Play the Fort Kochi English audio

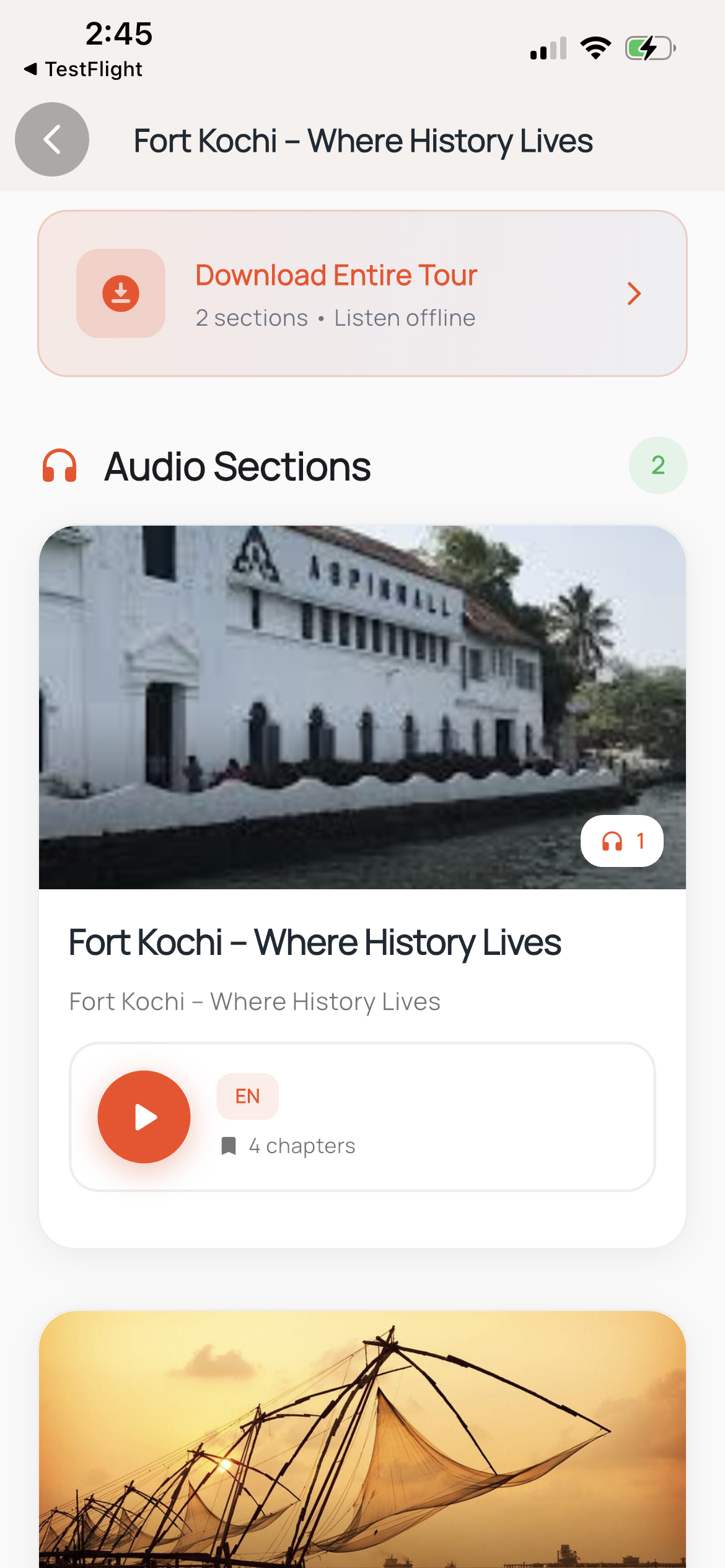[144, 1117]
